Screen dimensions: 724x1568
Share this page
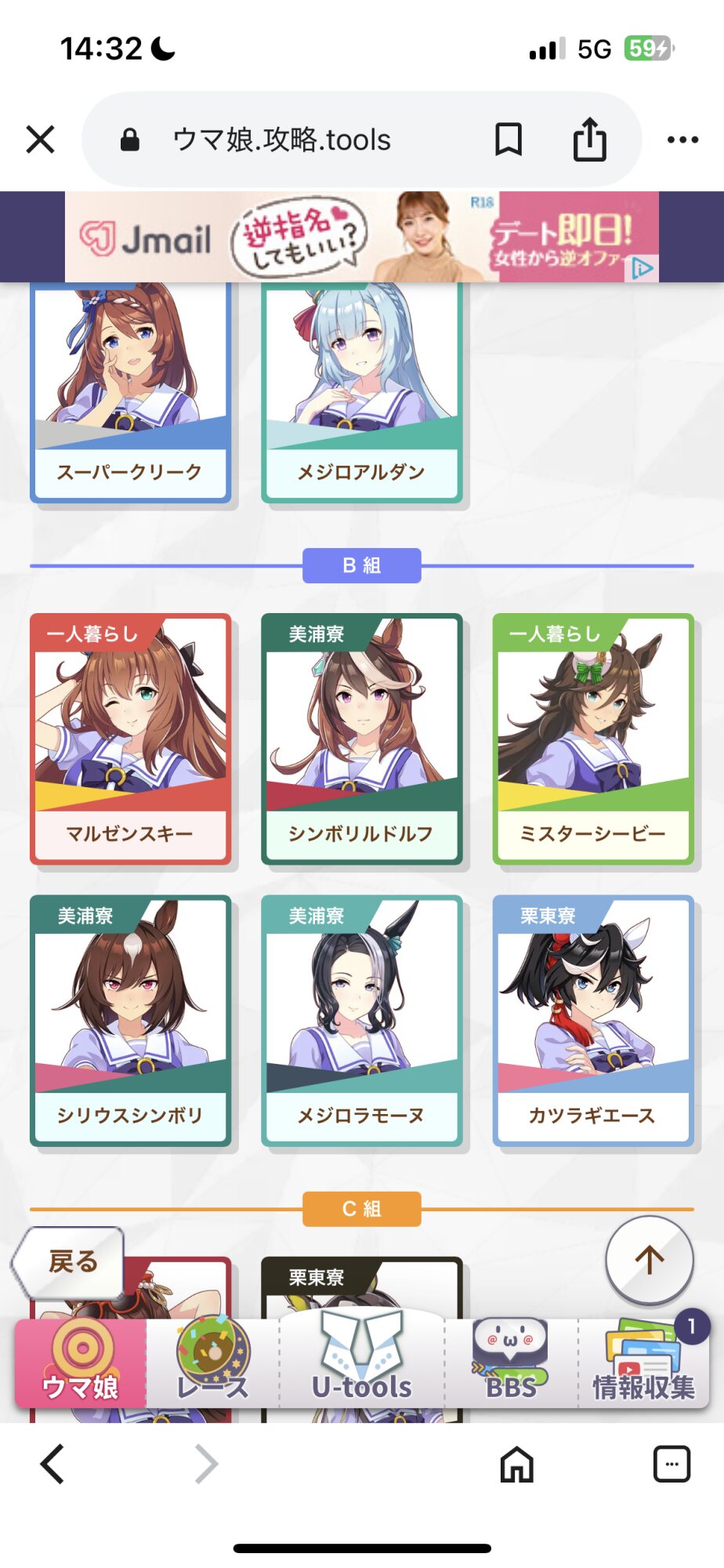589,140
